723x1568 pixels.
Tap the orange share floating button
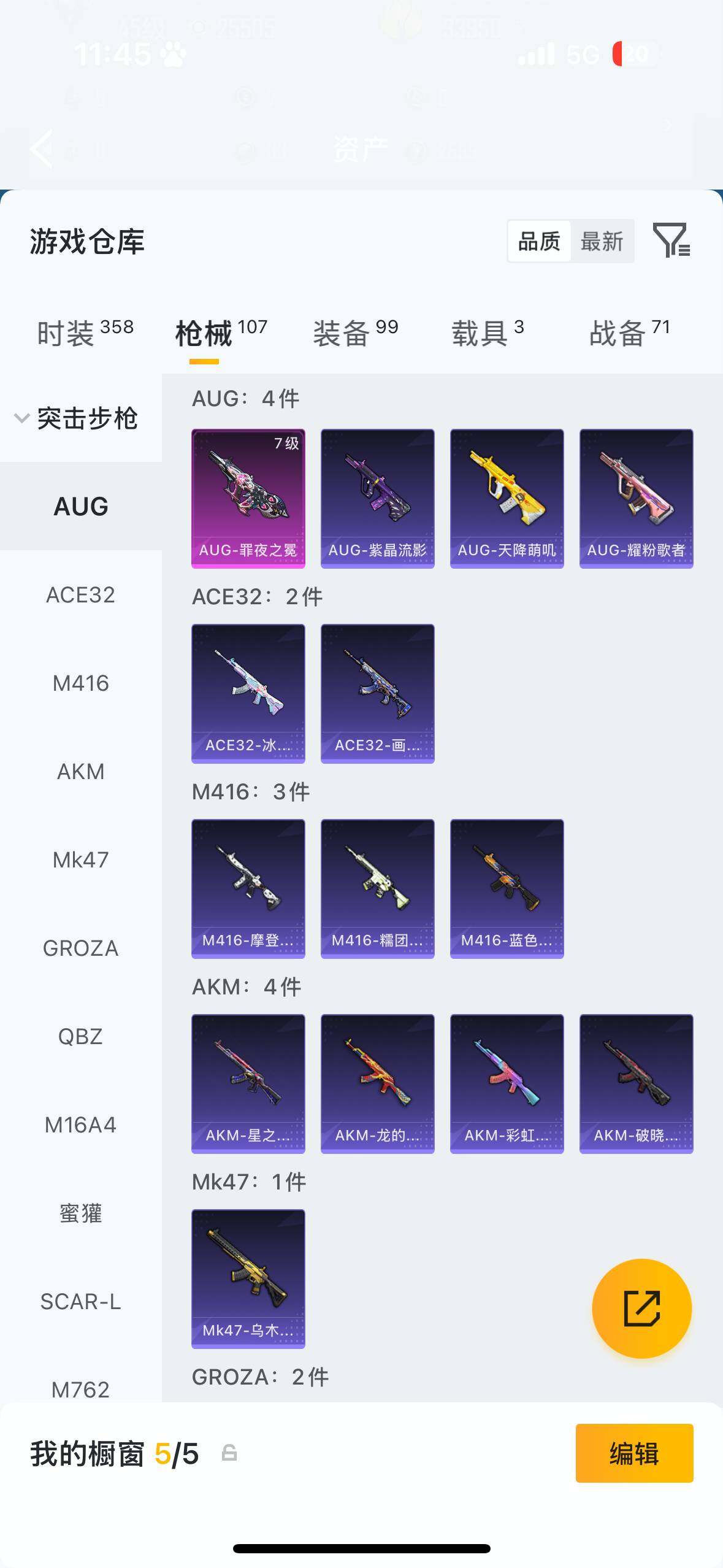(641, 1309)
